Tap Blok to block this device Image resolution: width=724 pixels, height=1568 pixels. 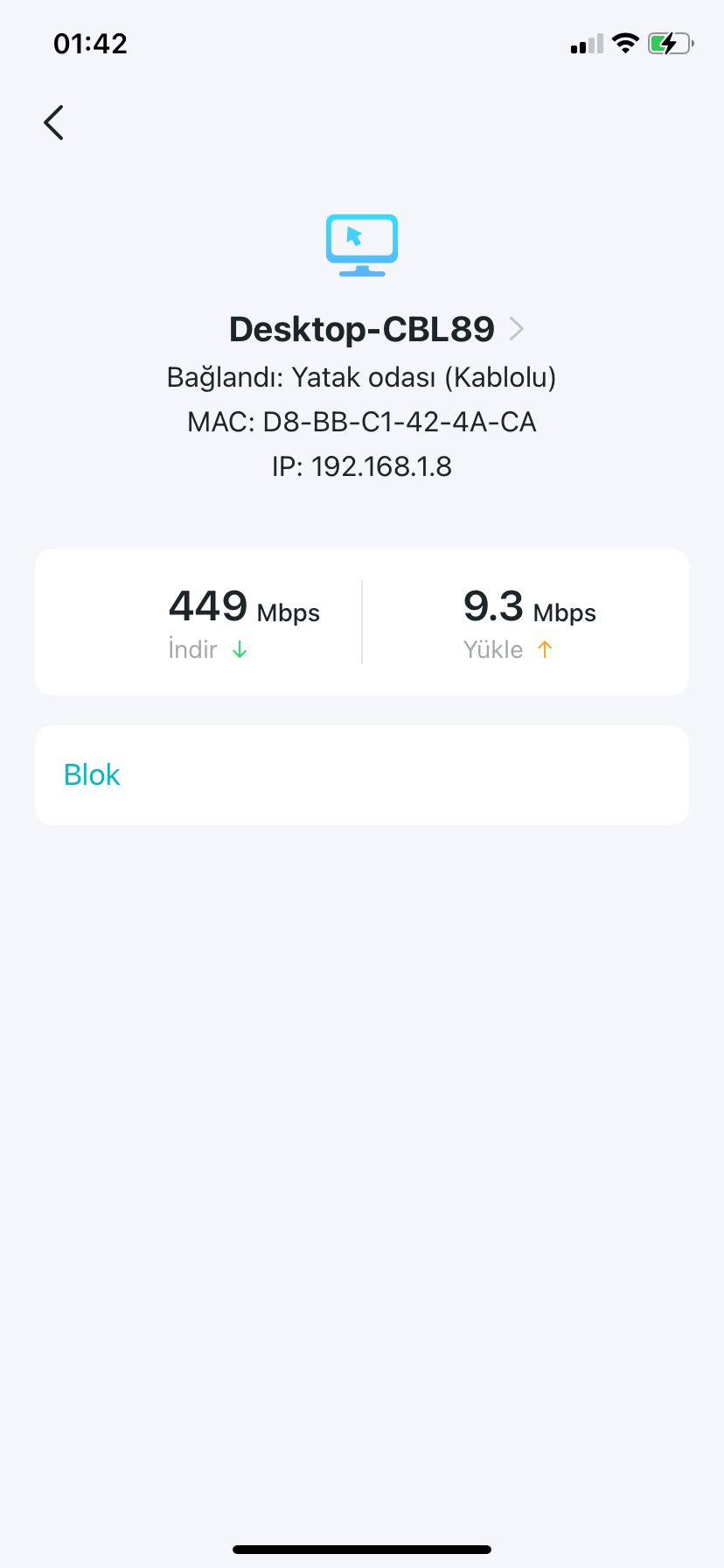(93, 775)
